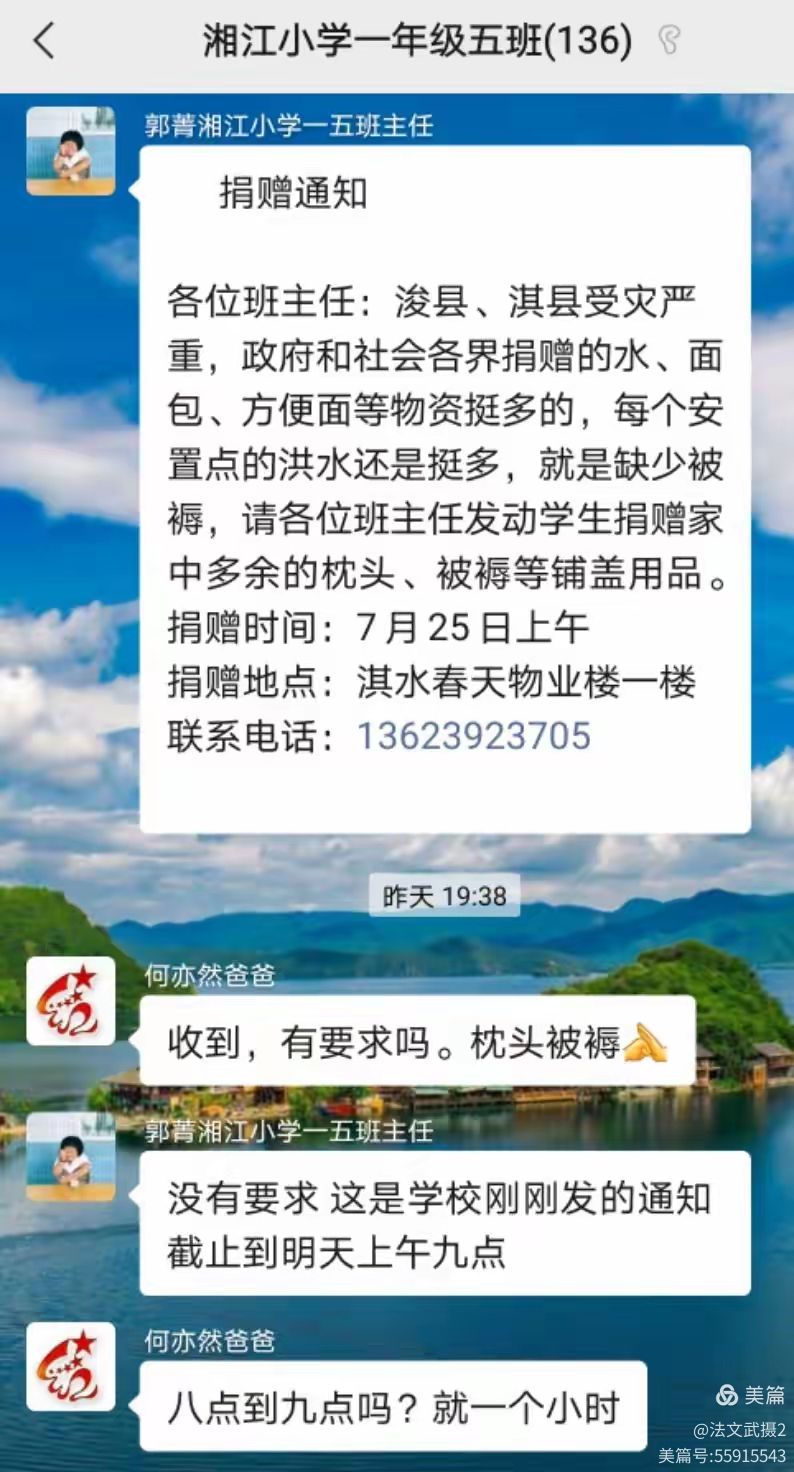The image size is (794, 1472).
Task: Open 郭菁's avatar beside the 捐赠通知 message
Action: tap(70, 151)
